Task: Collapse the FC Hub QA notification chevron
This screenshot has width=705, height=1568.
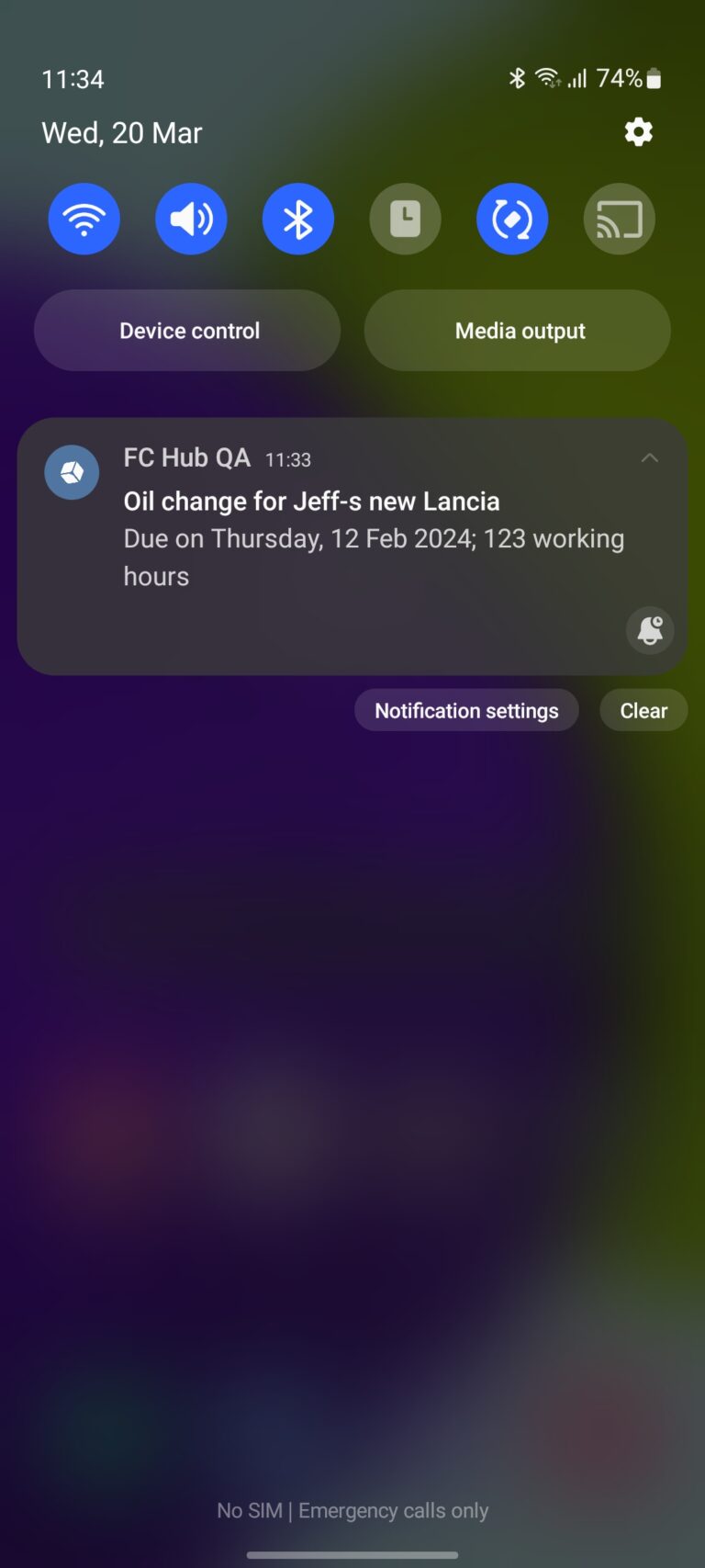Action: point(649,457)
